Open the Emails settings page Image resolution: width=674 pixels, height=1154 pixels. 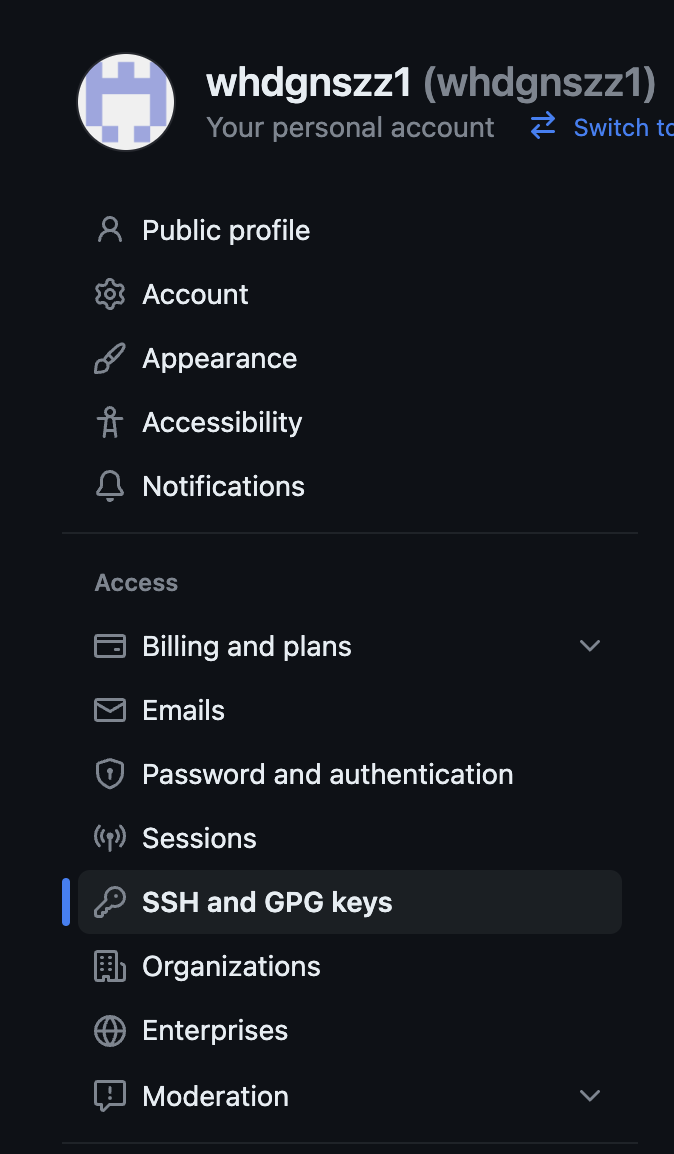pyautogui.click(x=350, y=710)
